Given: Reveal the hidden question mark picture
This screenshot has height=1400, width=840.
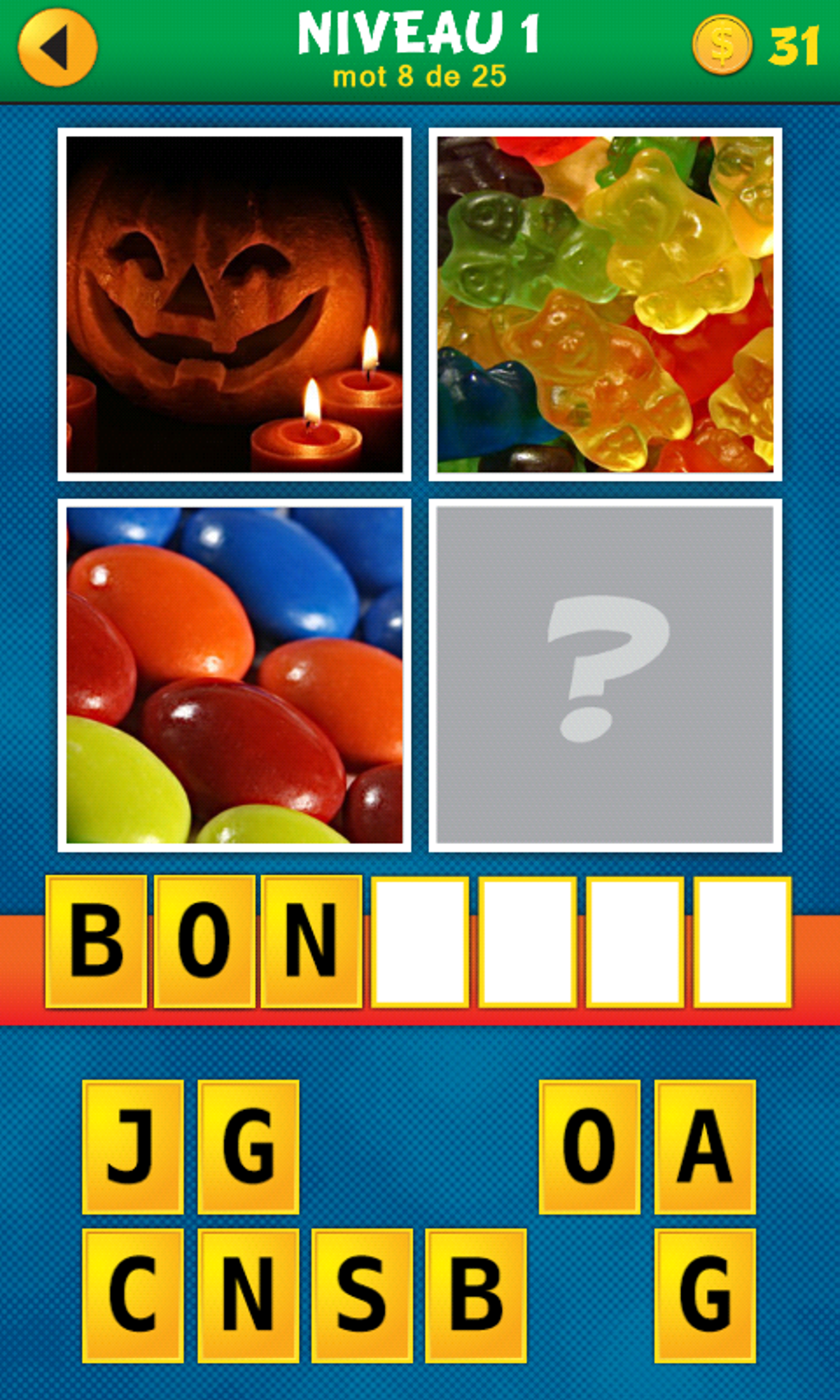Looking at the screenshot, I should coord(605,674).
